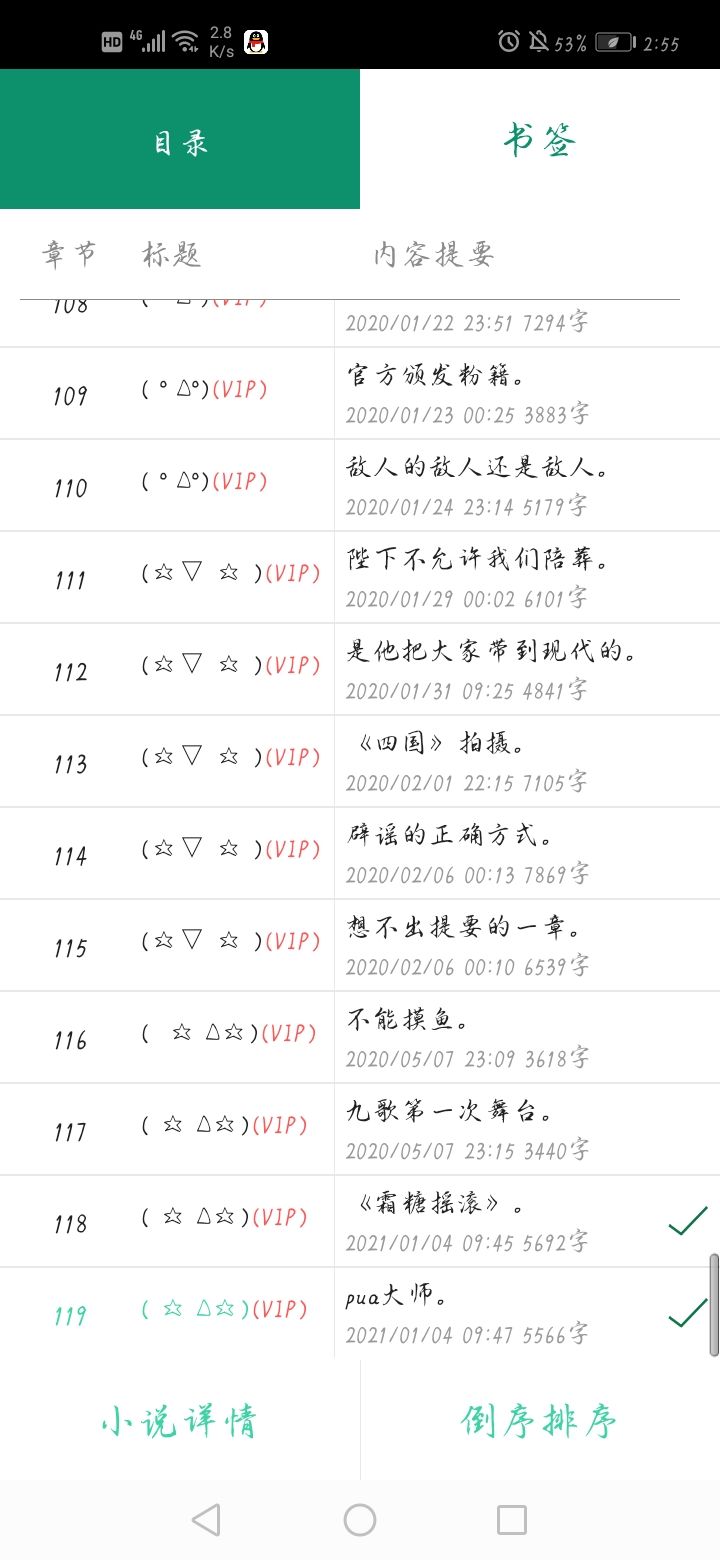Select the 目录 tab

click(180, 140)
